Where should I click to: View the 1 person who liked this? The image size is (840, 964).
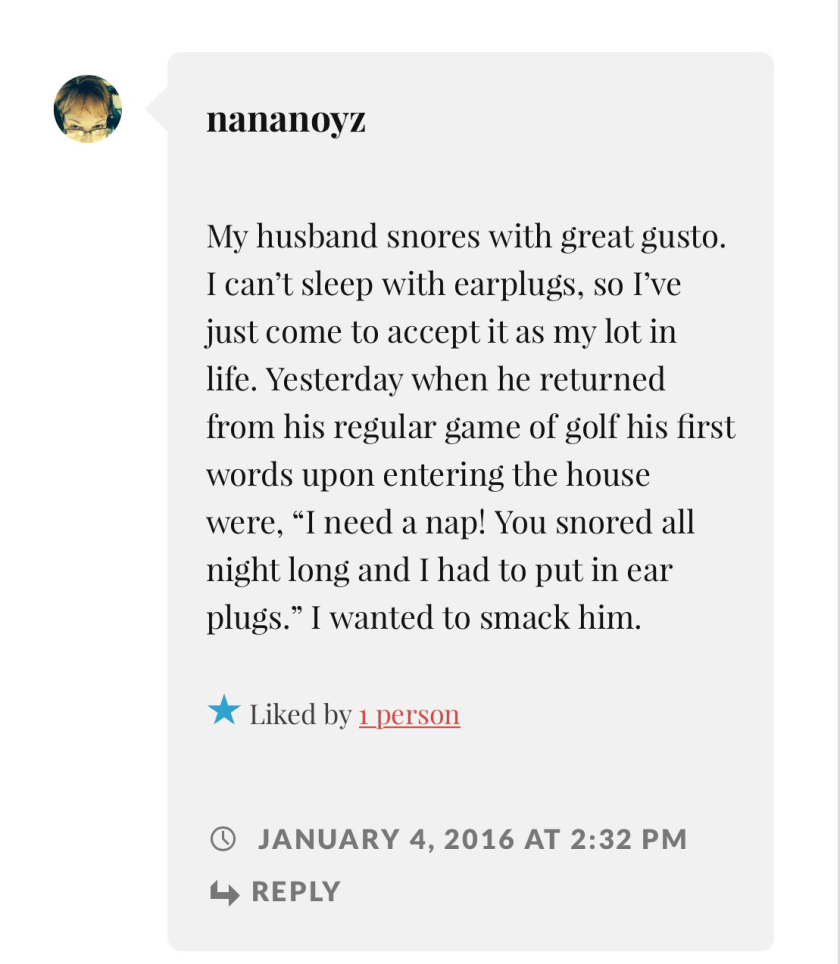409,715
